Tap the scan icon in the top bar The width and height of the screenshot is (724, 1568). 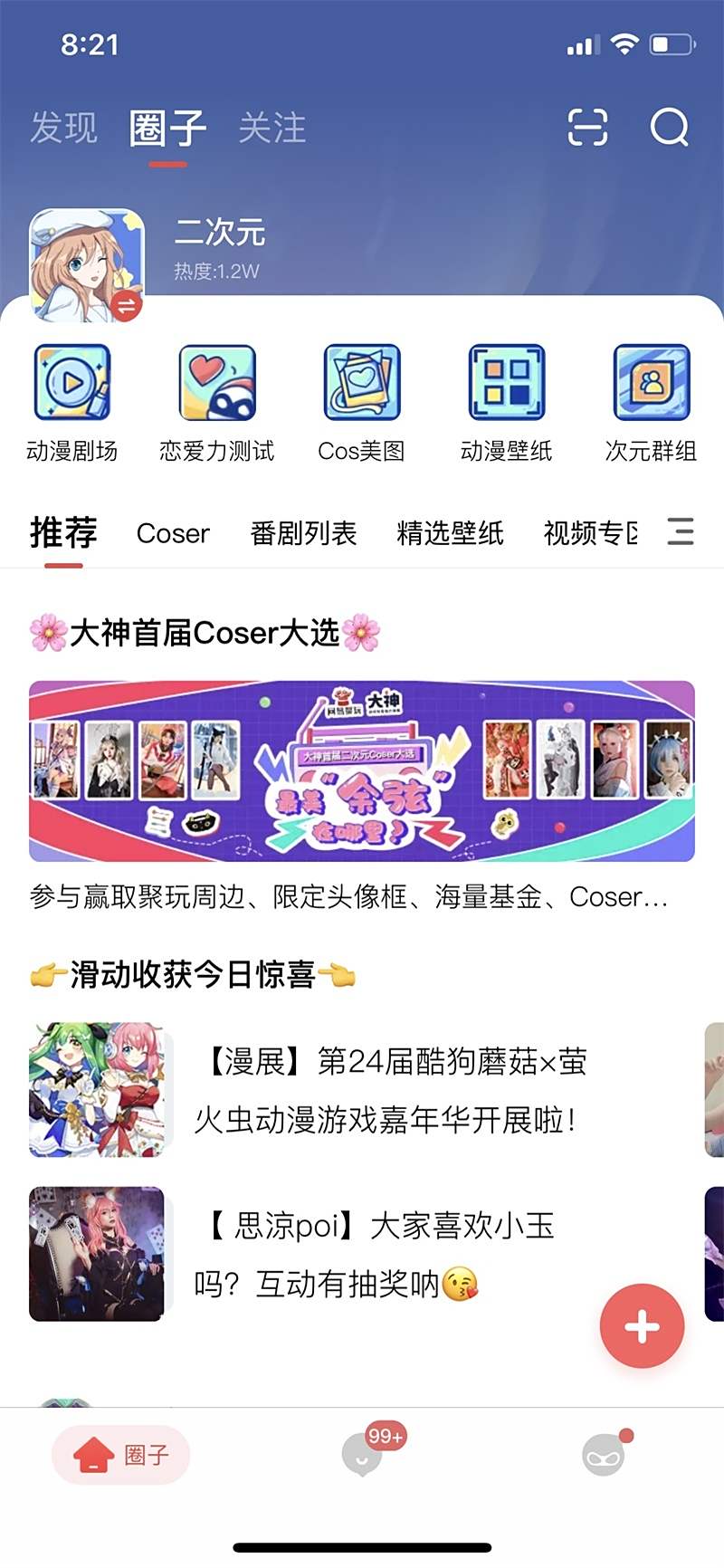tap(587, 127)
